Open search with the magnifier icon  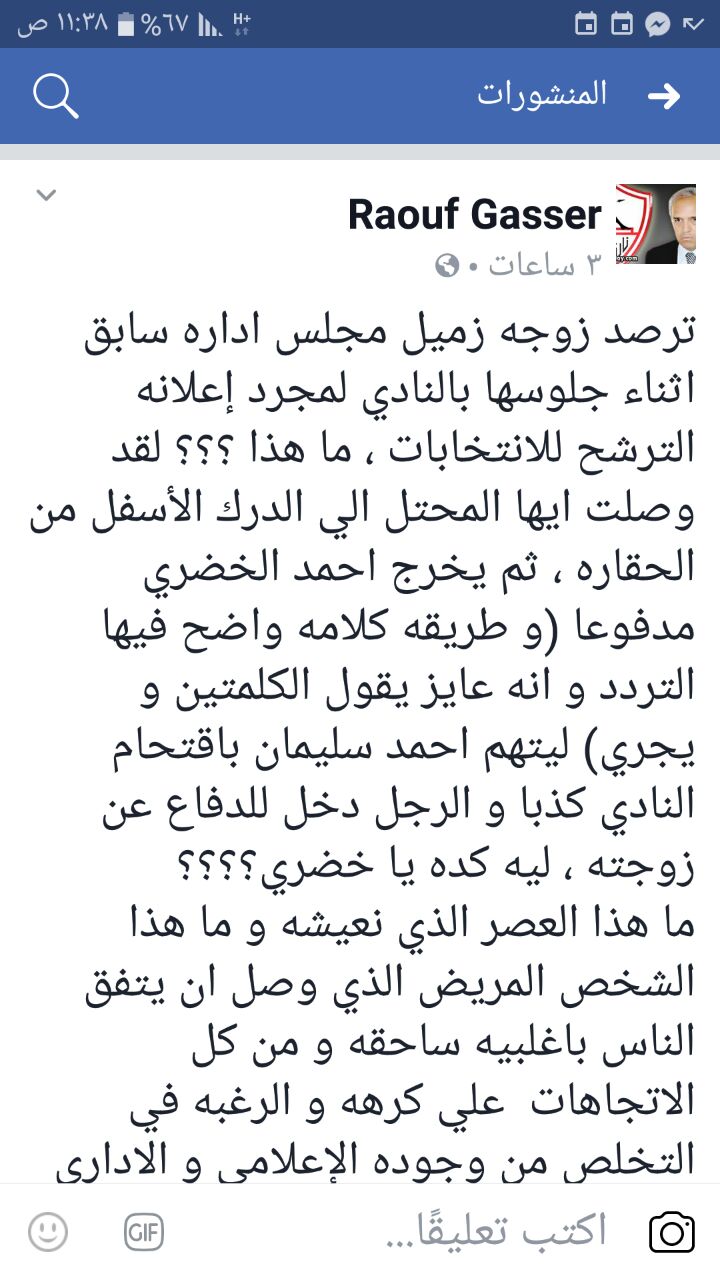pos(55,96)
